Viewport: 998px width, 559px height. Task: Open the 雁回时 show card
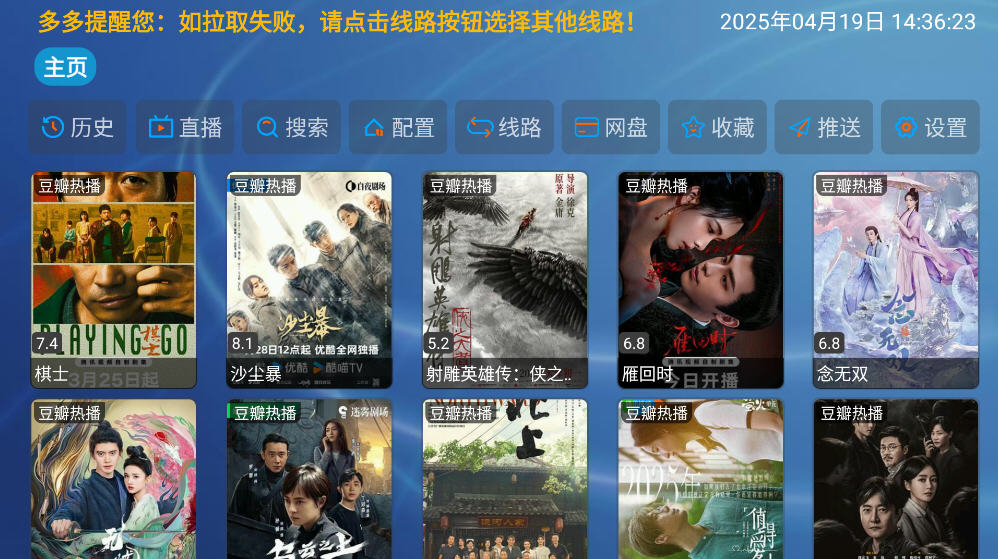click(x=700, y=279)
